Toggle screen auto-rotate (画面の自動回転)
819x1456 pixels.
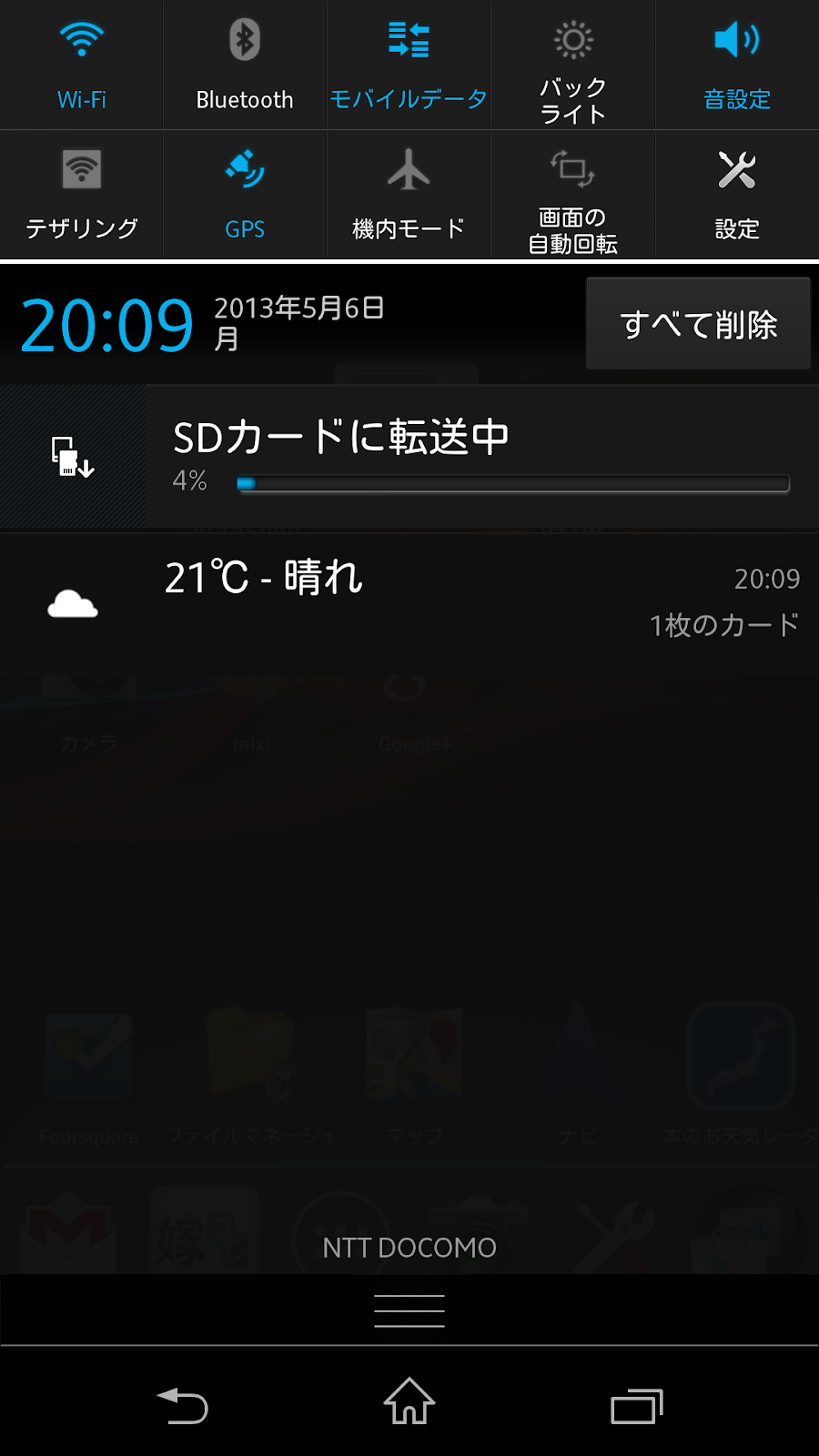(572, 194)
